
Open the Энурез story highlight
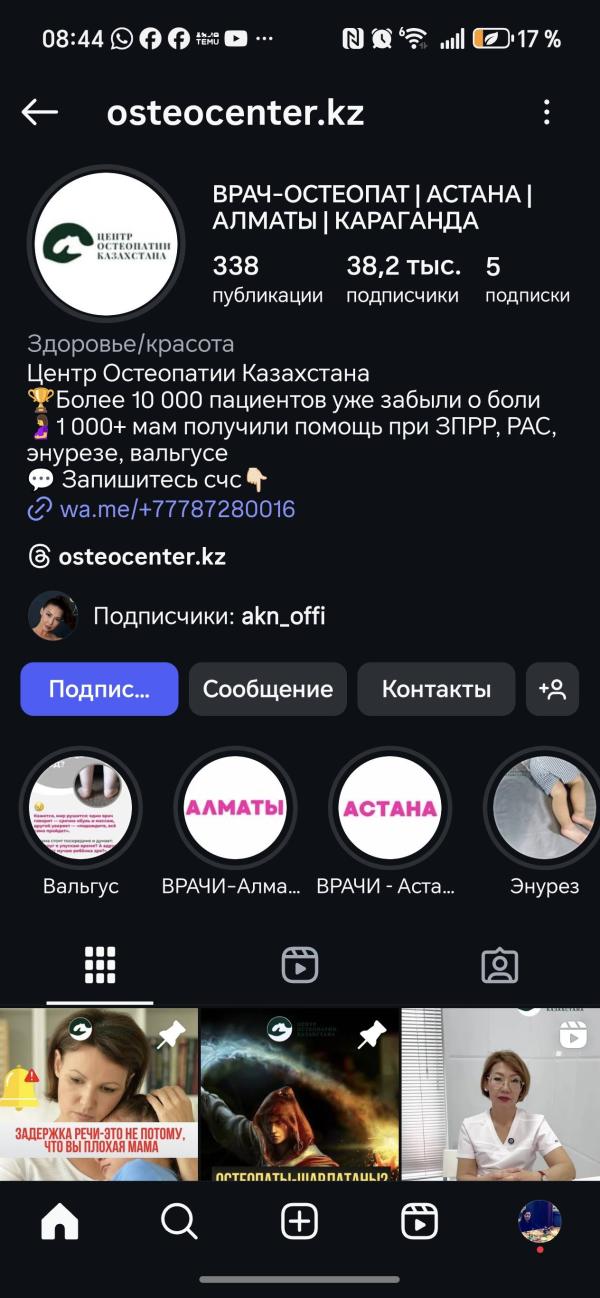(543, 808)
